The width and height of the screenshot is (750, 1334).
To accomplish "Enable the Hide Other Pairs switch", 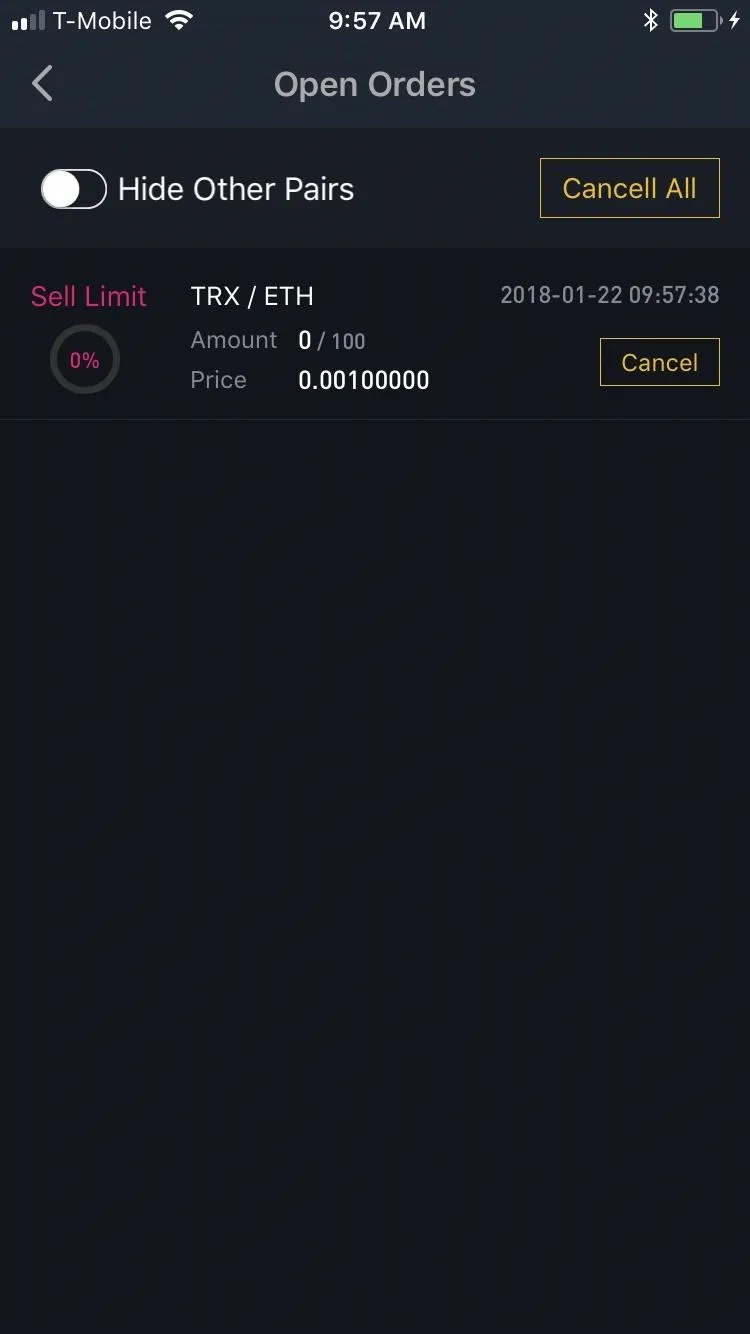I will tap(74, 189).
